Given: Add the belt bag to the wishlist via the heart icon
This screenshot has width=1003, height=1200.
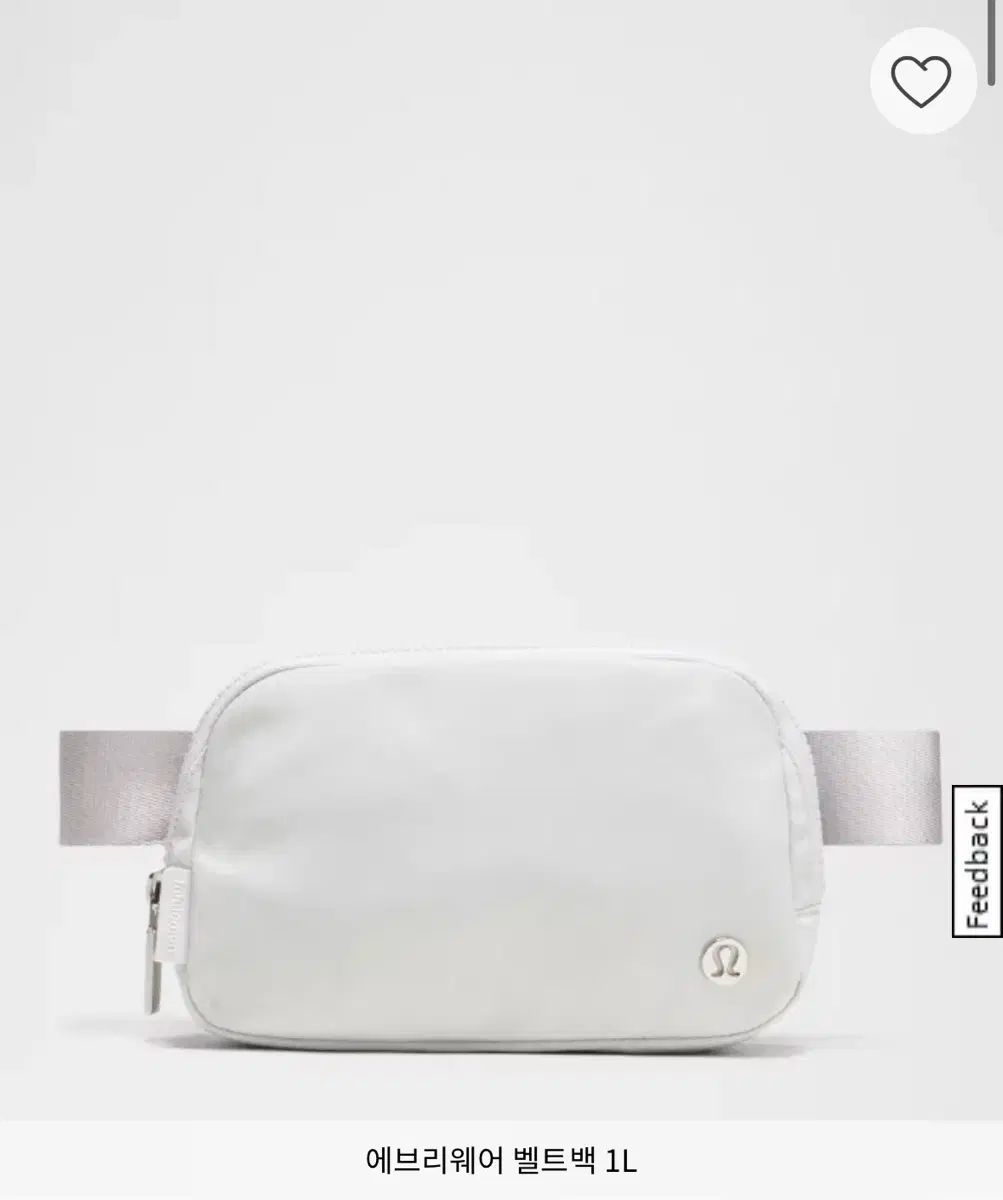Looking at the screenshot, I should coord(921,82).
